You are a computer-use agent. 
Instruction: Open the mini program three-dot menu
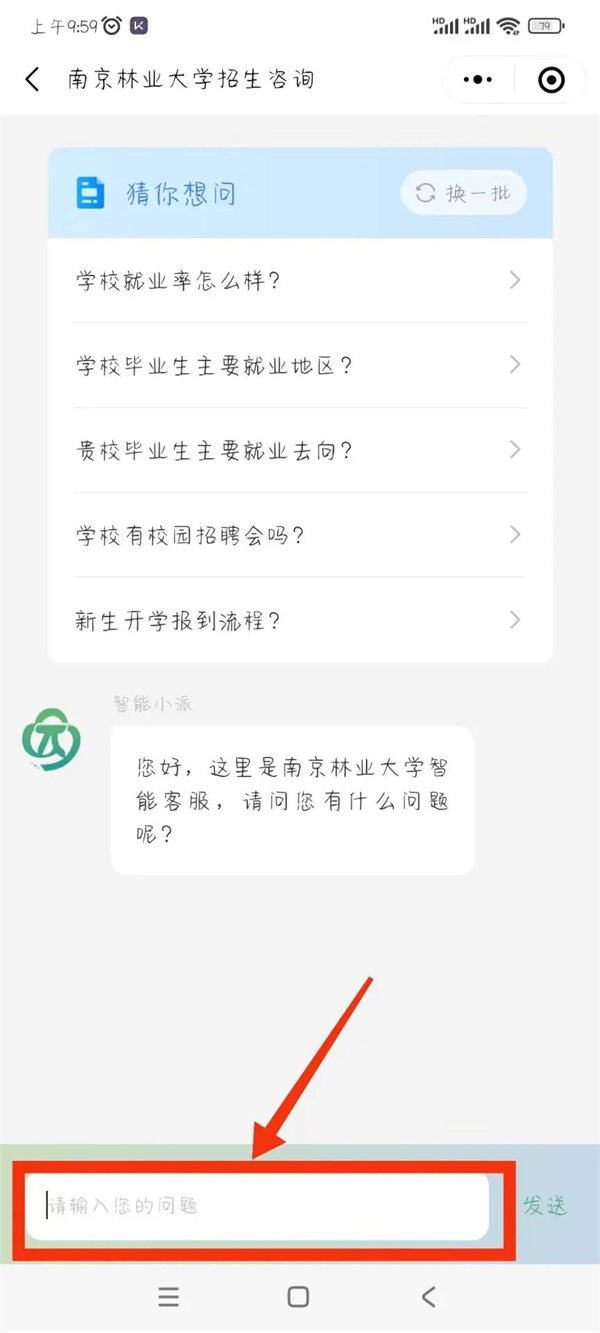tap(479, 80)
